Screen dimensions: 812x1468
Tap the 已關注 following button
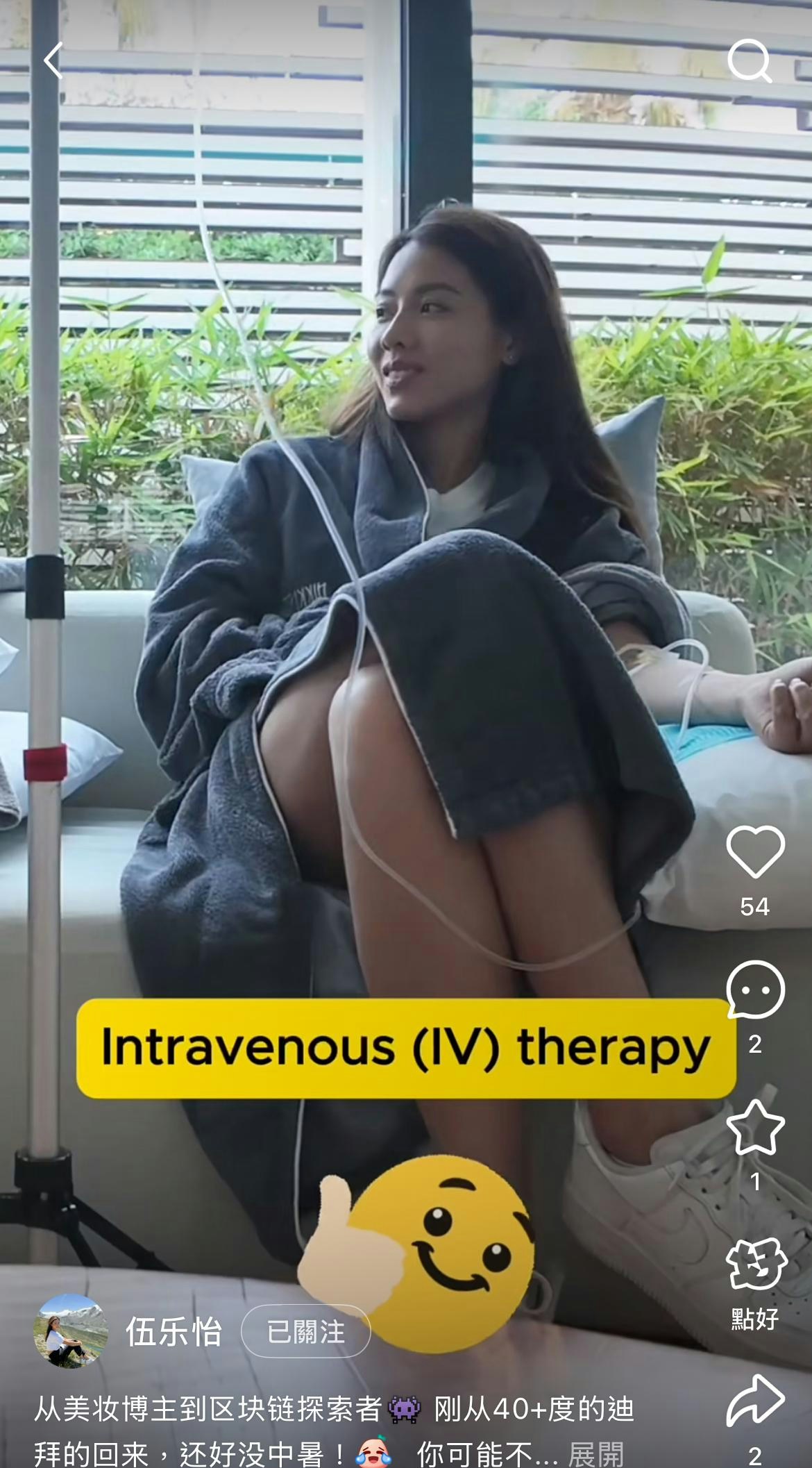(305, 1331)
